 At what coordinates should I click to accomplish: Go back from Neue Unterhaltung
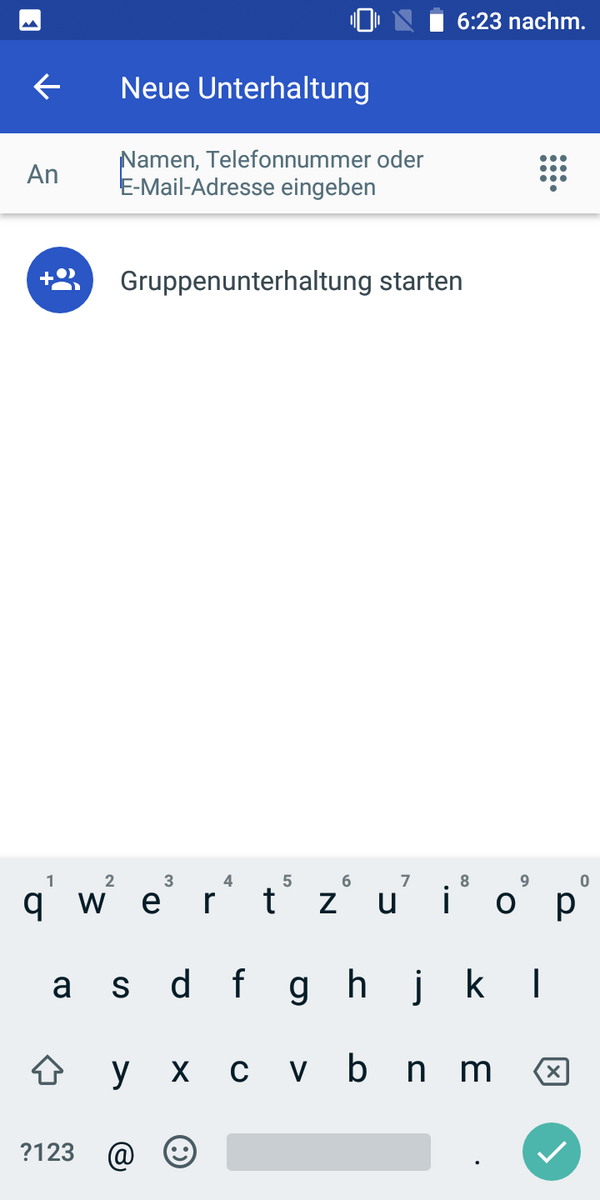pos(47,87)
